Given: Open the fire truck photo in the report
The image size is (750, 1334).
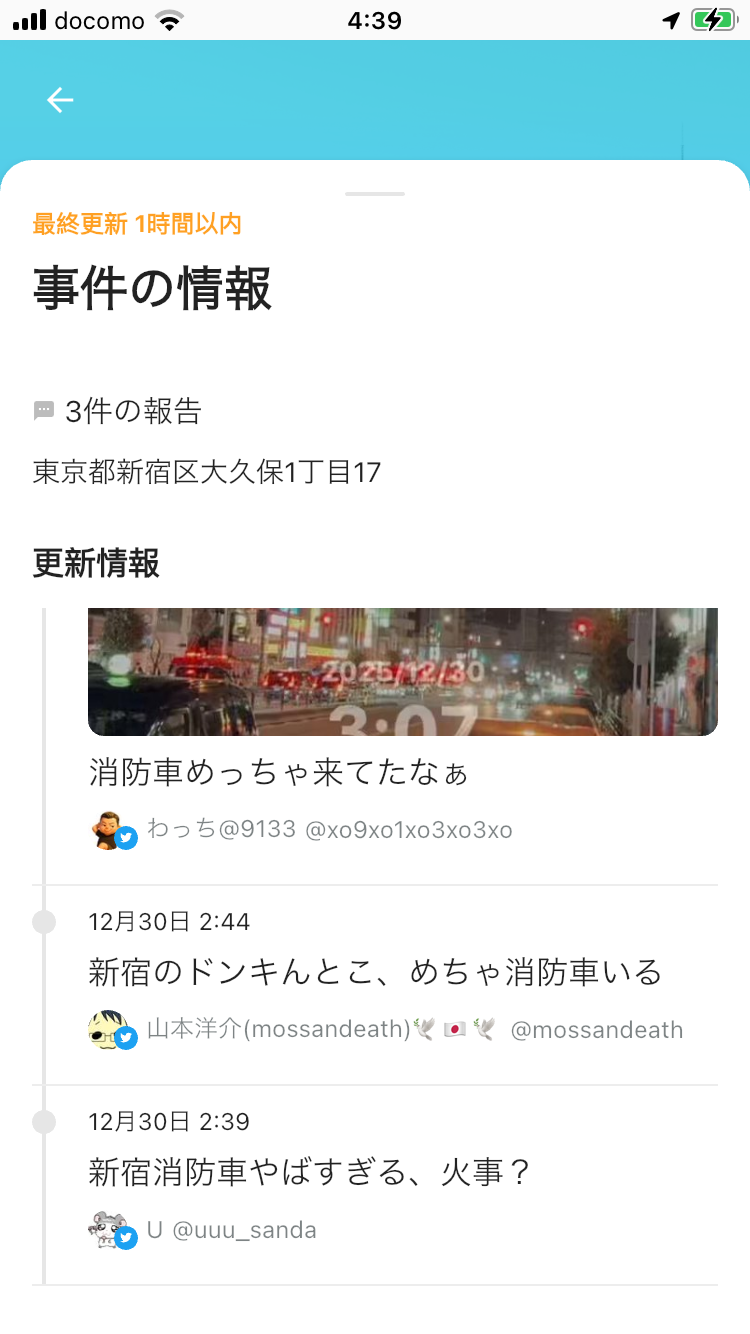Looking at the screenshot, I should pyautogui.click(x=402, y=672).
